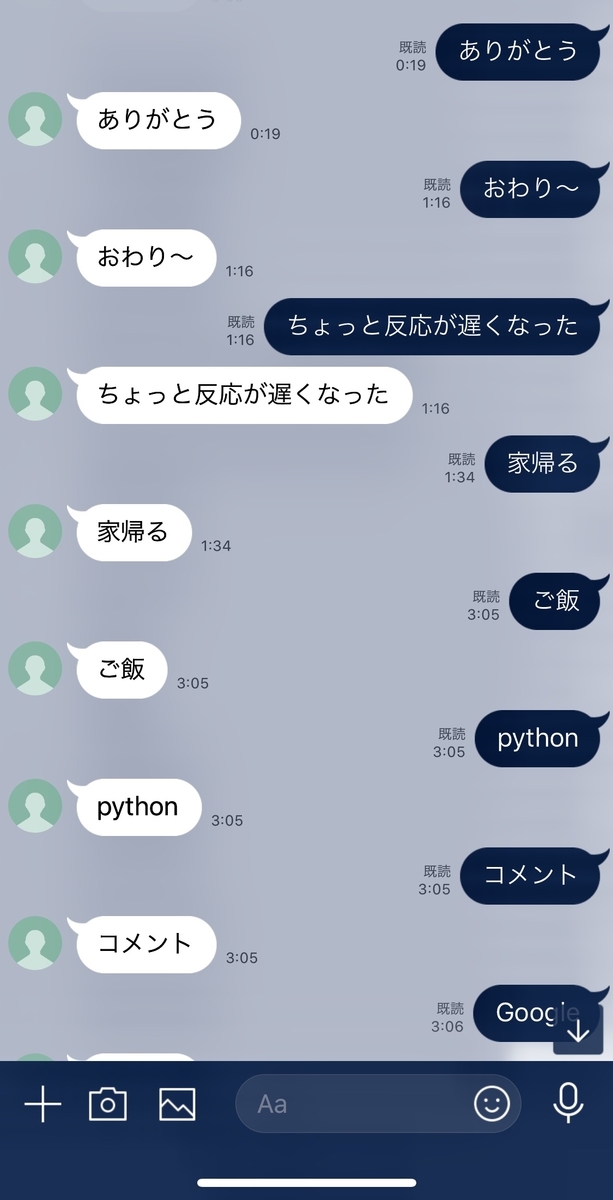Open profile of avatar beside ありがとう message

tap(35, 120)
